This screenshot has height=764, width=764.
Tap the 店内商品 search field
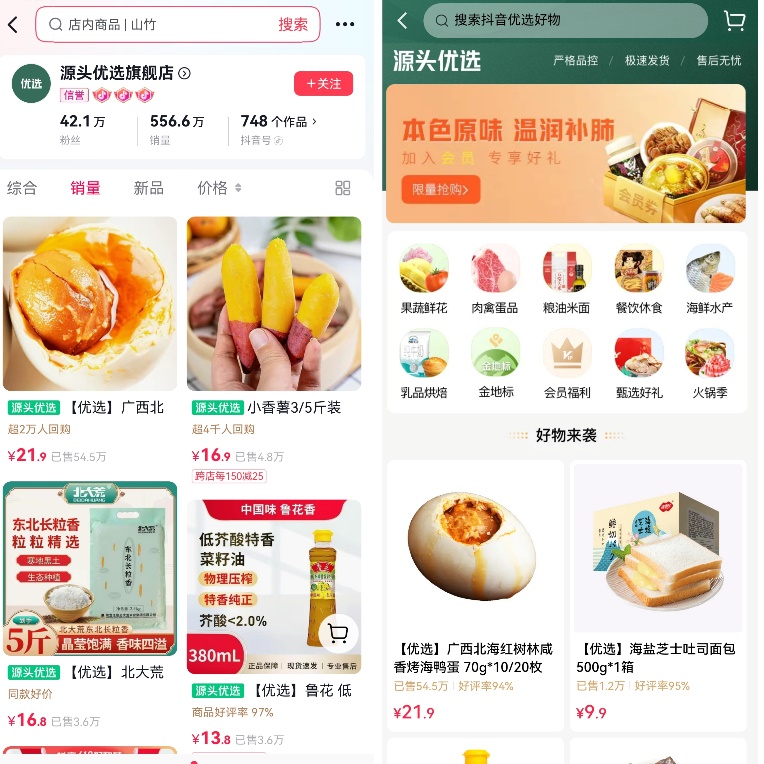pos(160,24)
